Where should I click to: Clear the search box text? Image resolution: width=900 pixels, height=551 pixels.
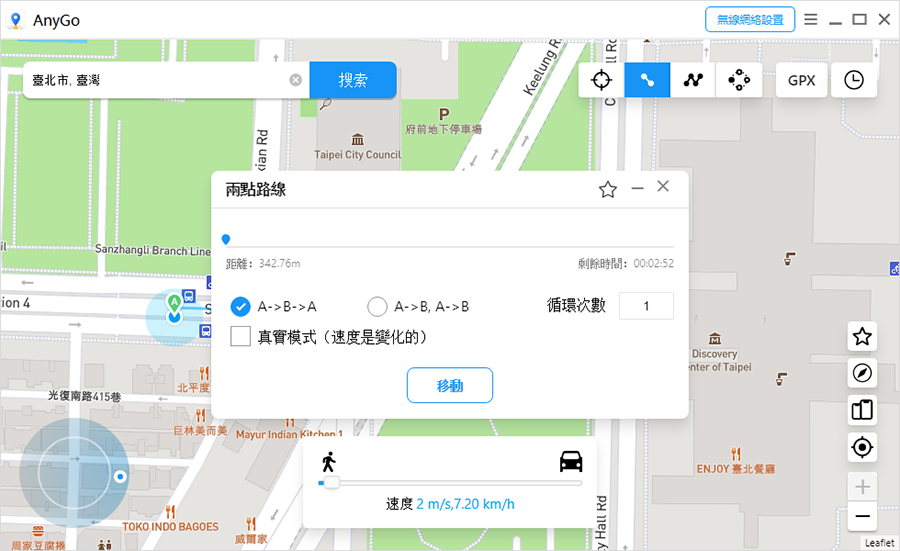(x=296, y=80)
